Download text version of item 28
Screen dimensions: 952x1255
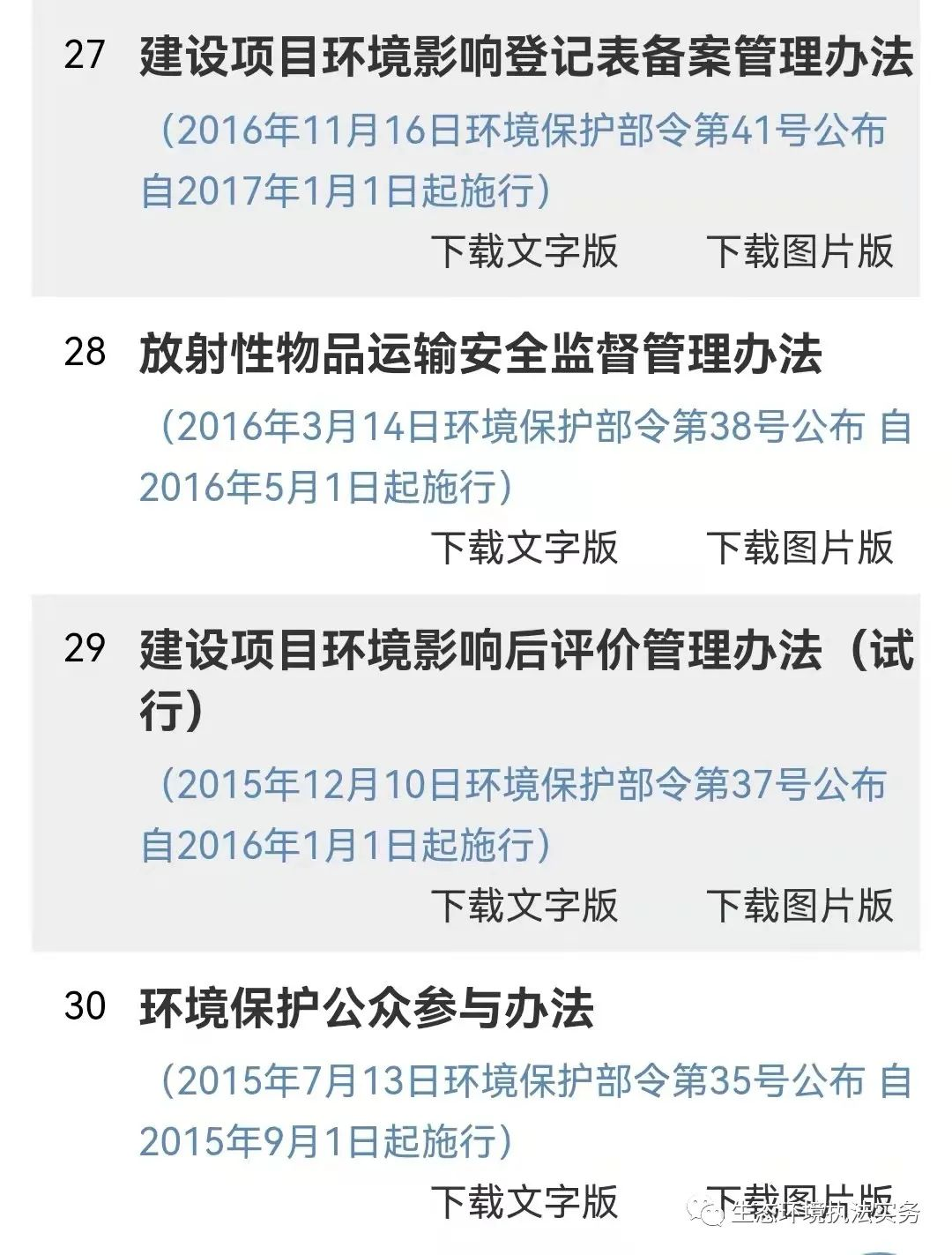click(524, 548)
